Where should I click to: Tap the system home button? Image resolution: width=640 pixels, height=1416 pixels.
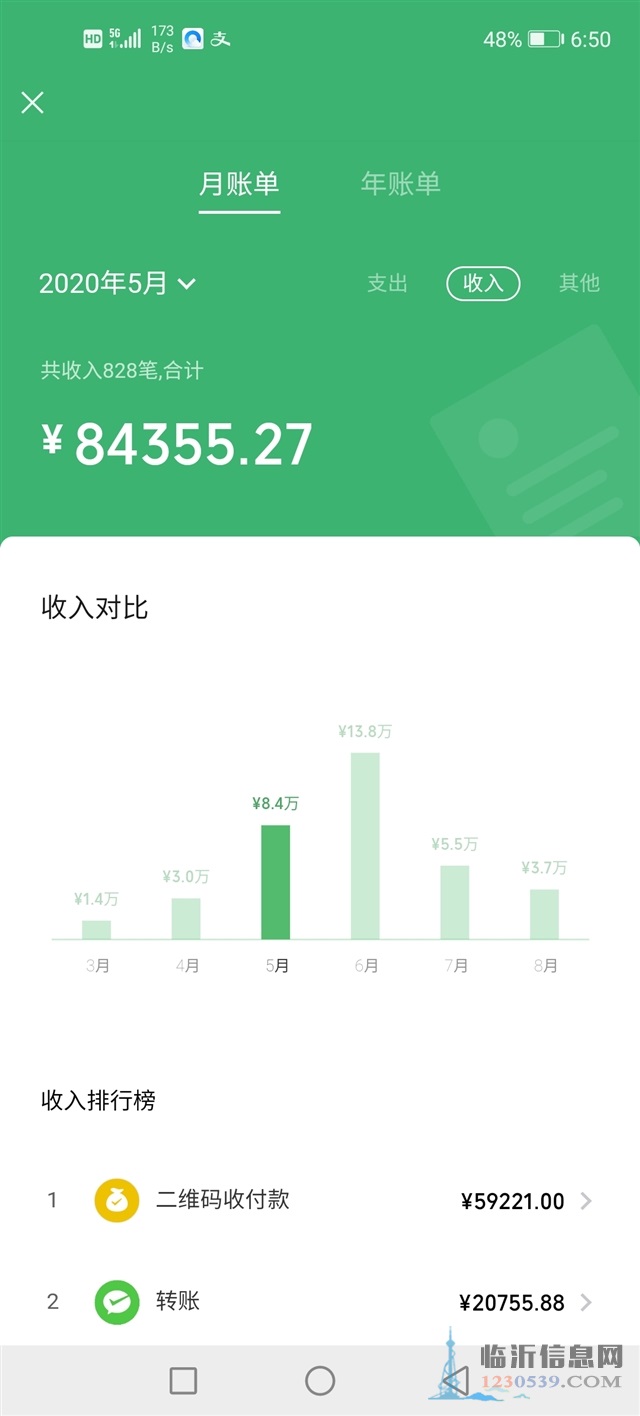(x=320, y=1381)
